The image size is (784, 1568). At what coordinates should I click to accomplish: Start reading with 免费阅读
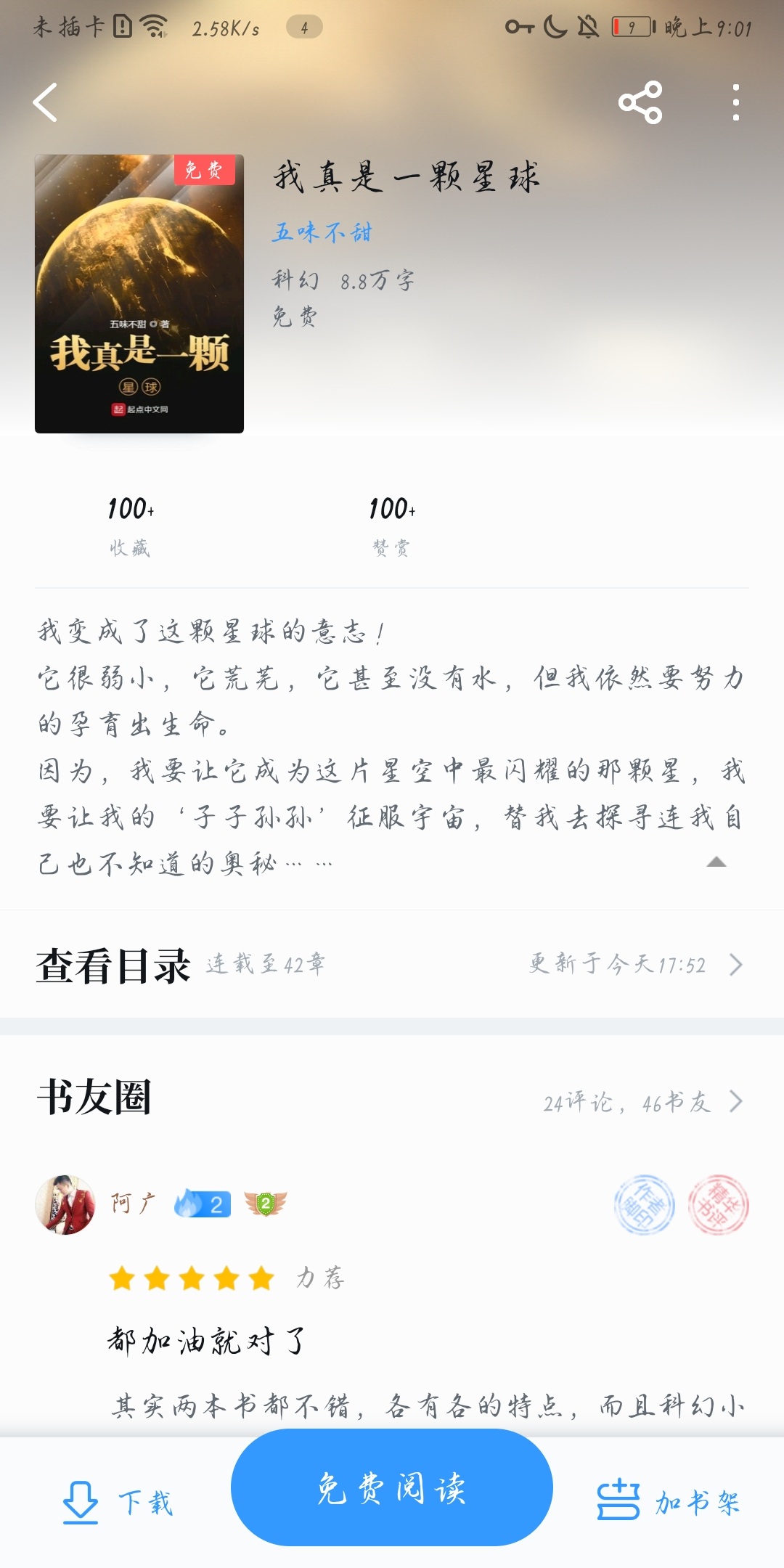(x=392, y=1487)
